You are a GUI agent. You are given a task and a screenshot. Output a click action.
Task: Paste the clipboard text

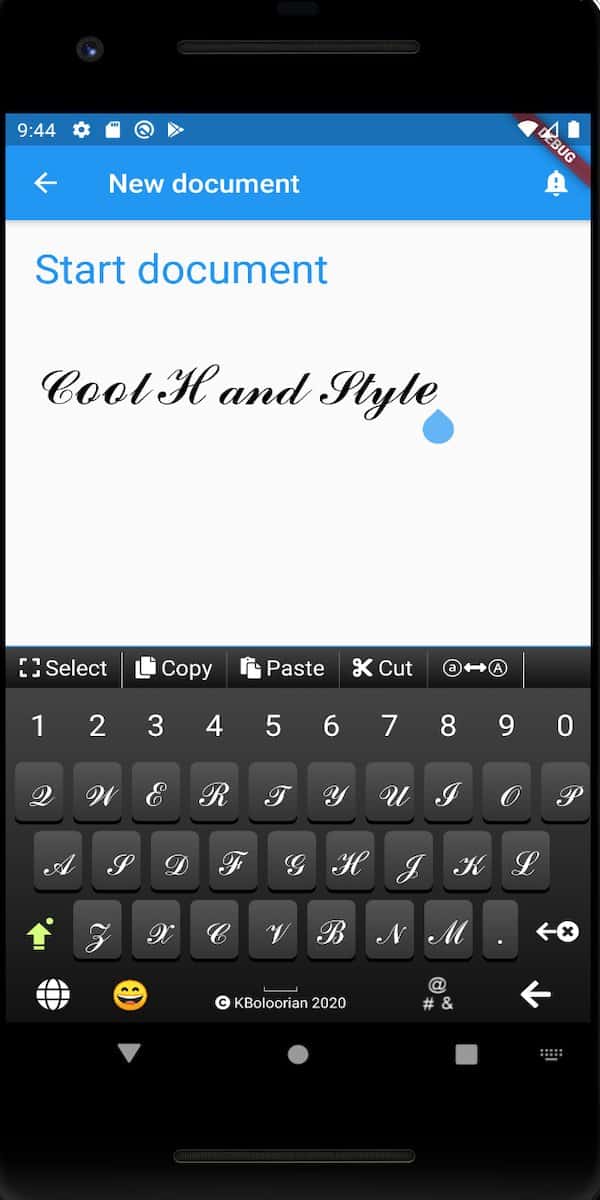283,668
